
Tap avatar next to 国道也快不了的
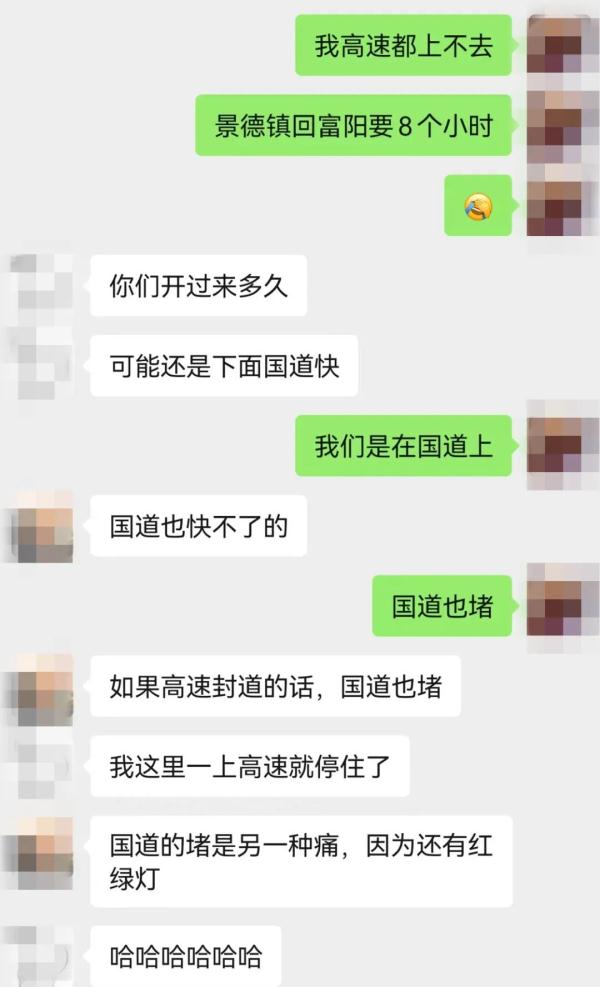pos(41,525)
